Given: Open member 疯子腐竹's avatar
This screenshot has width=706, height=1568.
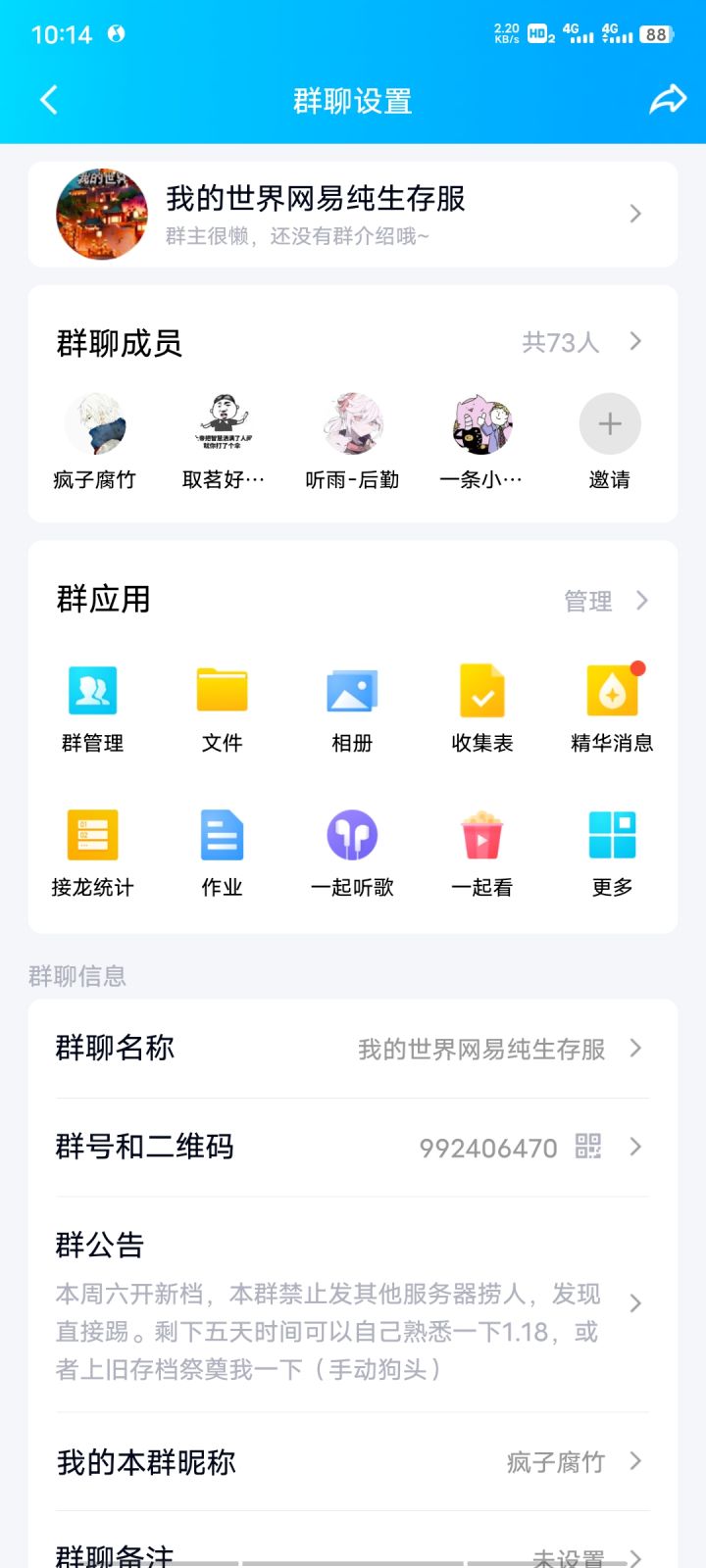Looking at the screenshot, I should pos(95,423).
